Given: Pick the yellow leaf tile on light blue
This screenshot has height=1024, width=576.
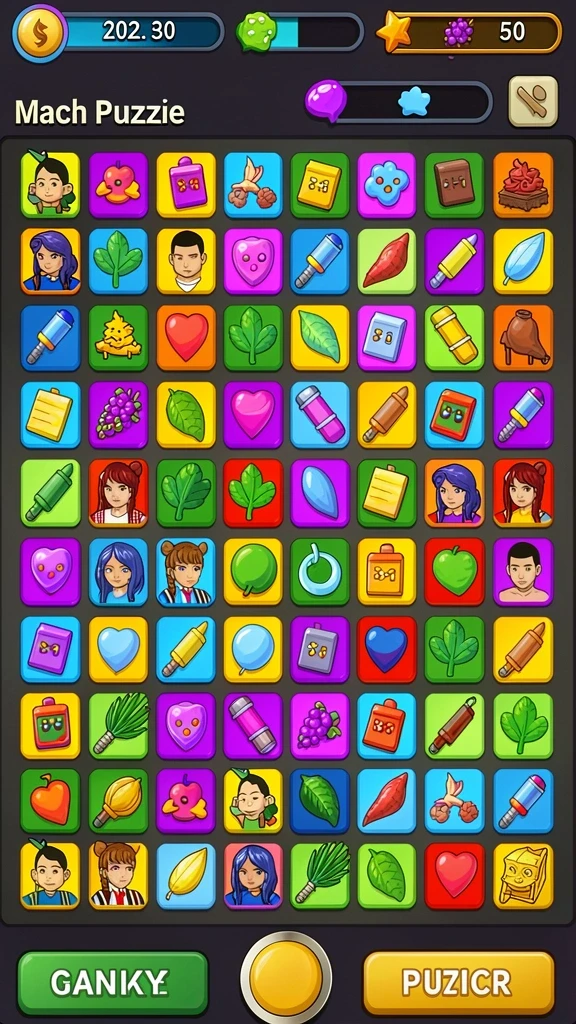Looking at the screenshot, I should [x=186, y=876].
